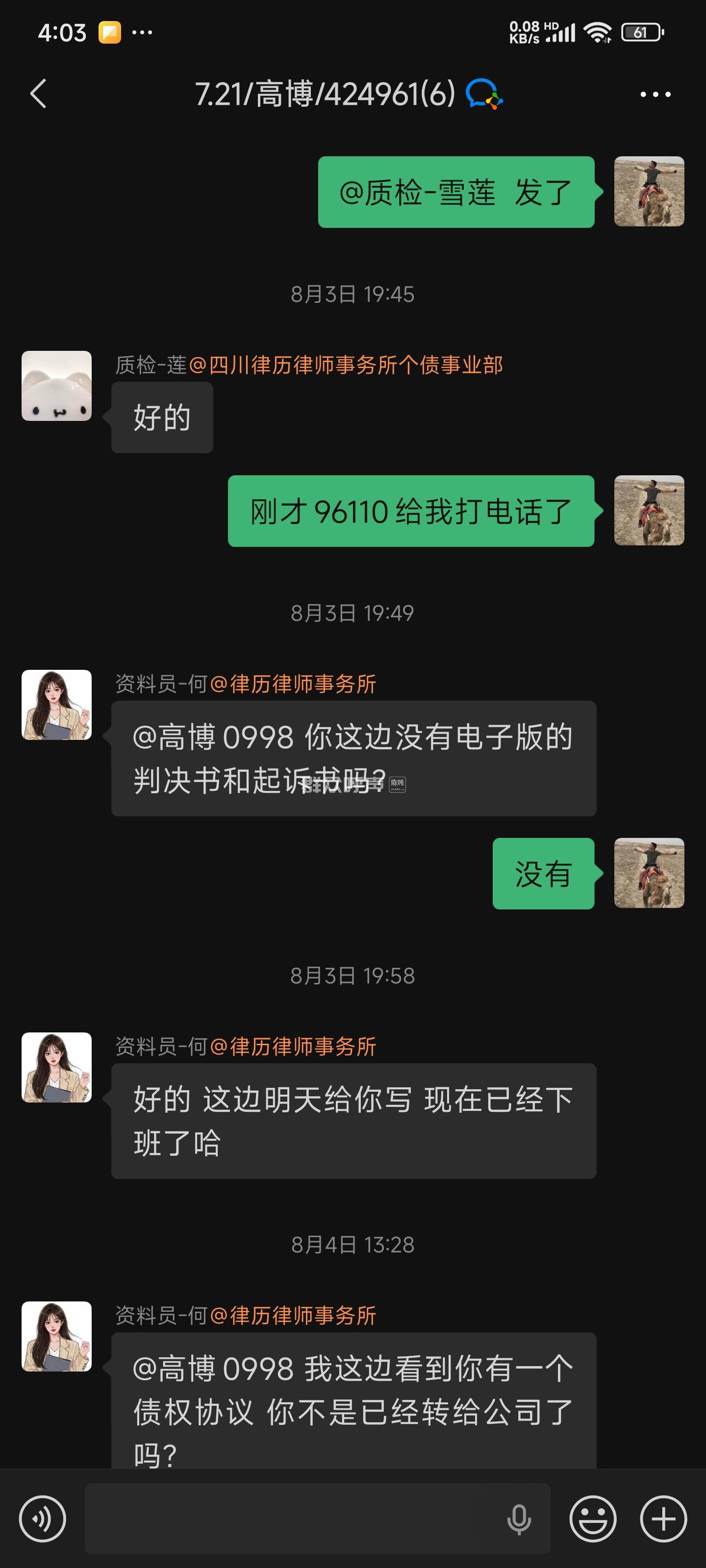Start microphone dictation in the input box
Screen dimensions: 706x1568
tap(518, 1519)
